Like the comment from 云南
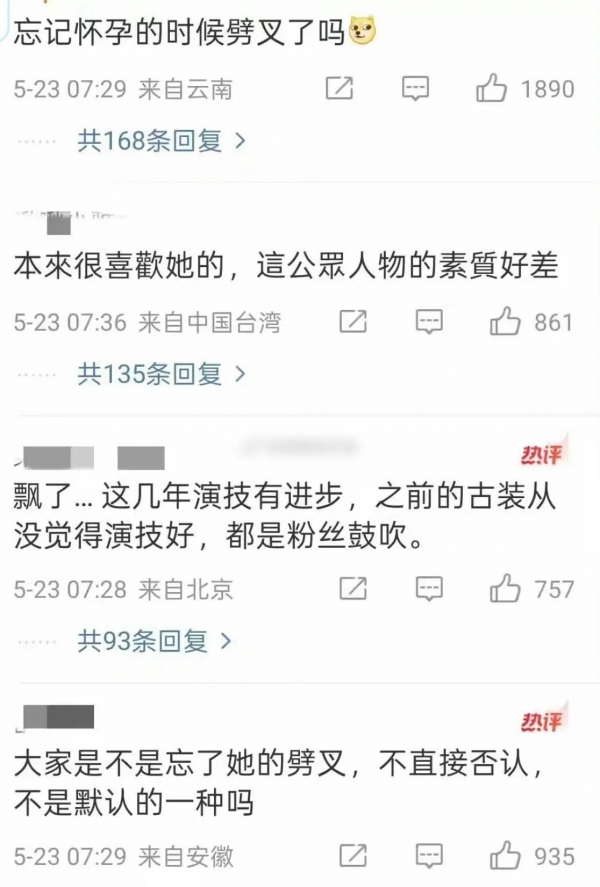This screenshot has height=887, width=600. click(x=492, y=89)
